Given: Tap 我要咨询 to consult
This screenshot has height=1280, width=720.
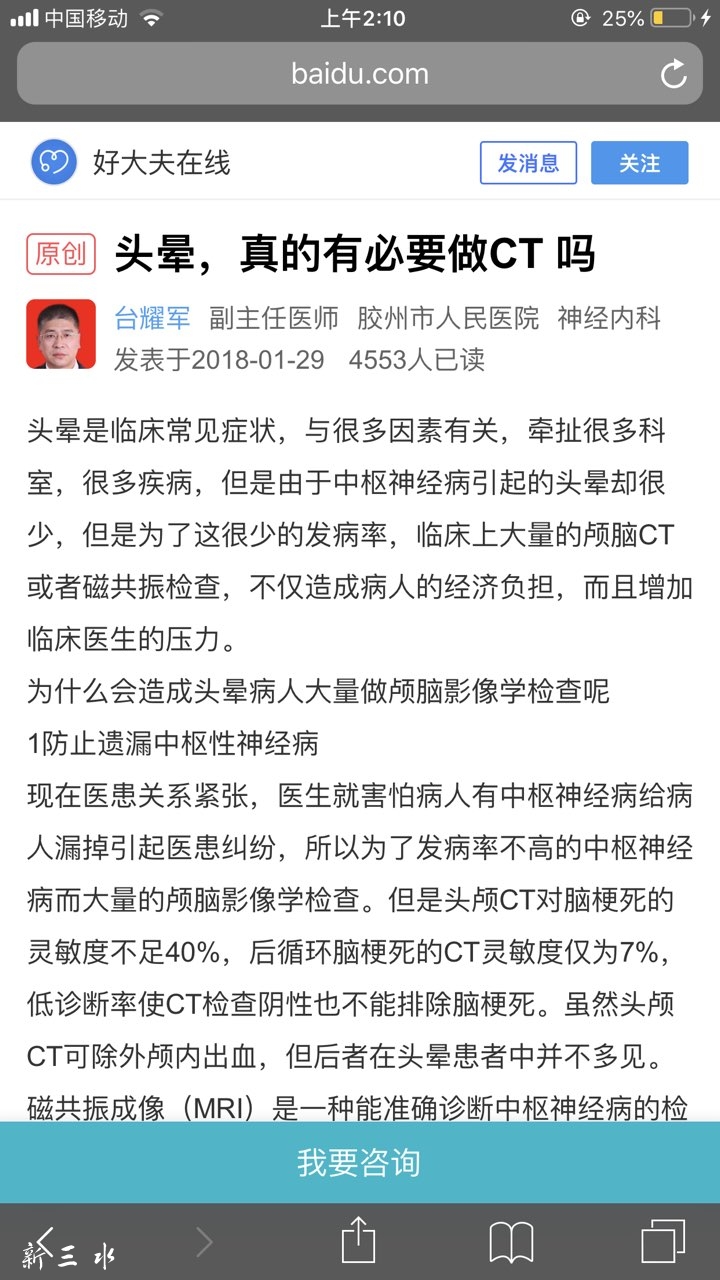Looking at the screenshot, I should [359, 1162].
